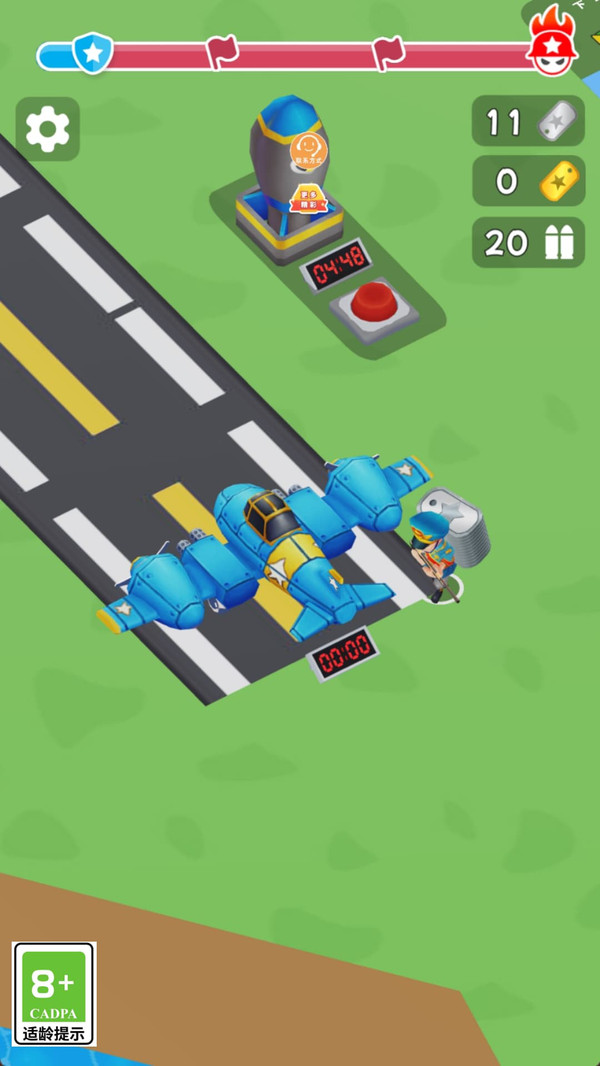The width and height of the screenshot is (600, 1066).
Task: Open the CADPA 8+ age rating notice
Action: [x=54, y=993]
